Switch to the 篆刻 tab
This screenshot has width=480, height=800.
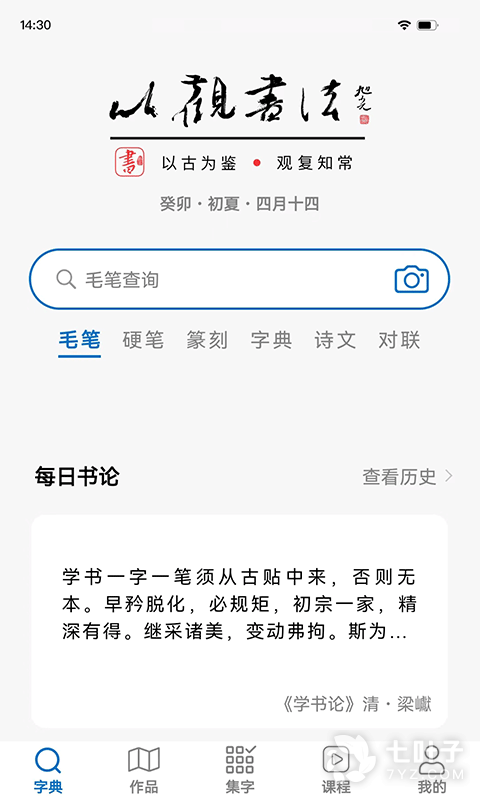207,340
